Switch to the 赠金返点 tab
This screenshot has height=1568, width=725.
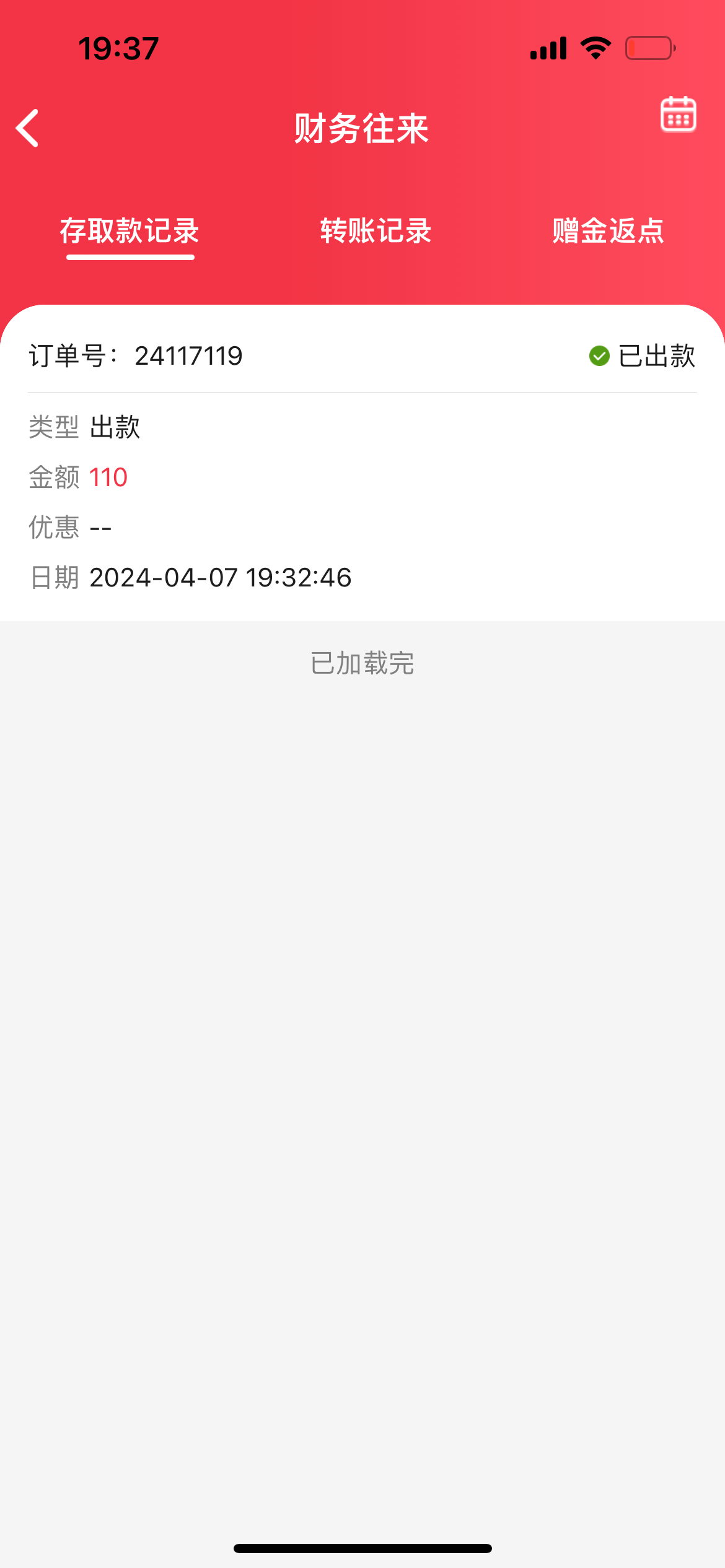click(608, 231)
